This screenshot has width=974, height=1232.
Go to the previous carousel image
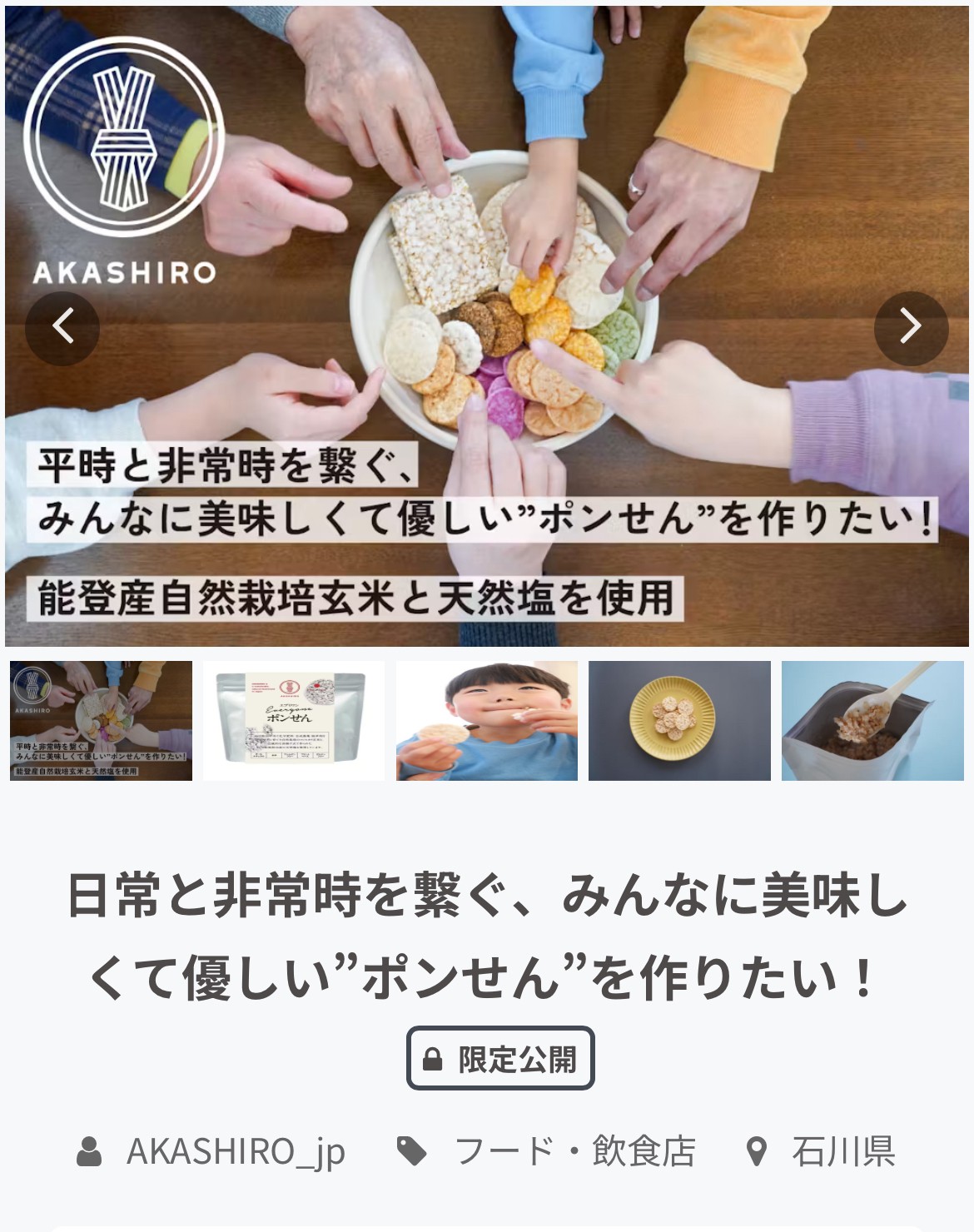tap(62, 327)
